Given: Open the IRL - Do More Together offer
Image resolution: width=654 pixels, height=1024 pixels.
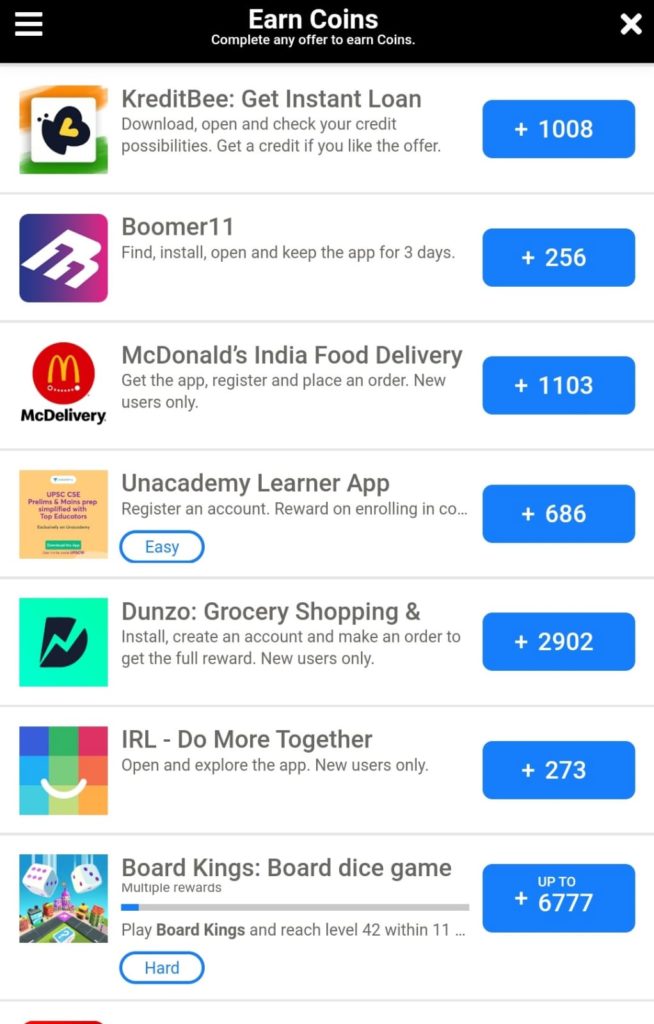Looking at the screenshot, I should pos(246,740).
